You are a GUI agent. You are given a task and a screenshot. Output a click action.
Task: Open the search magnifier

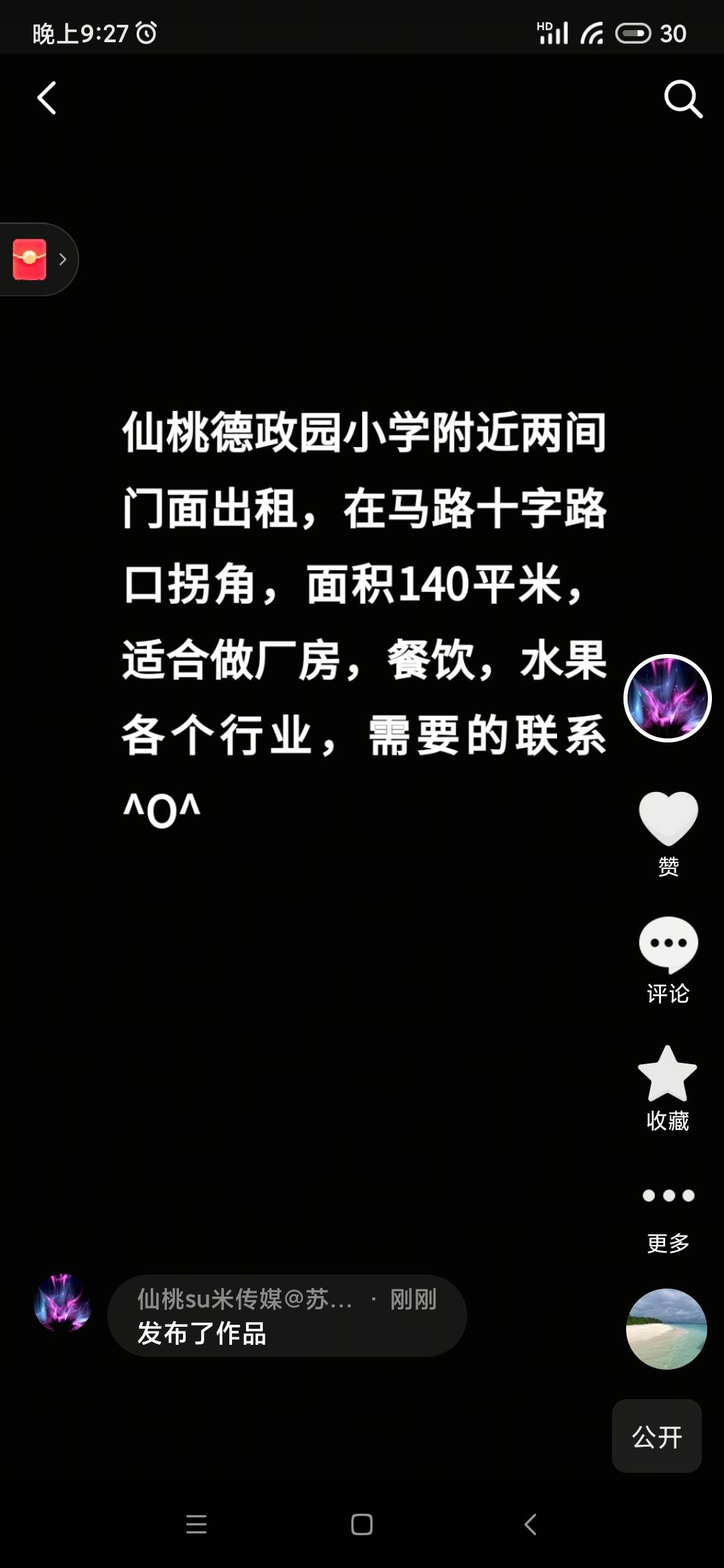pyautogui.click(x=682, y=99)
